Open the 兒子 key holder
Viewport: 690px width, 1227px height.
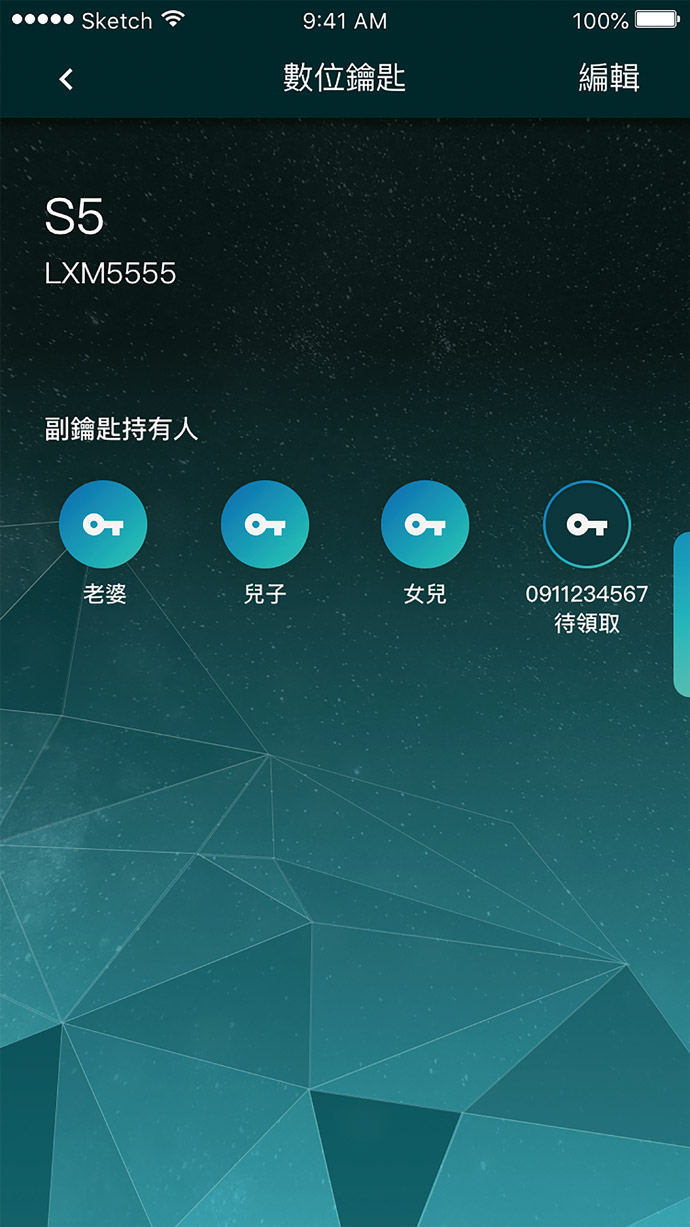[265, 525]
